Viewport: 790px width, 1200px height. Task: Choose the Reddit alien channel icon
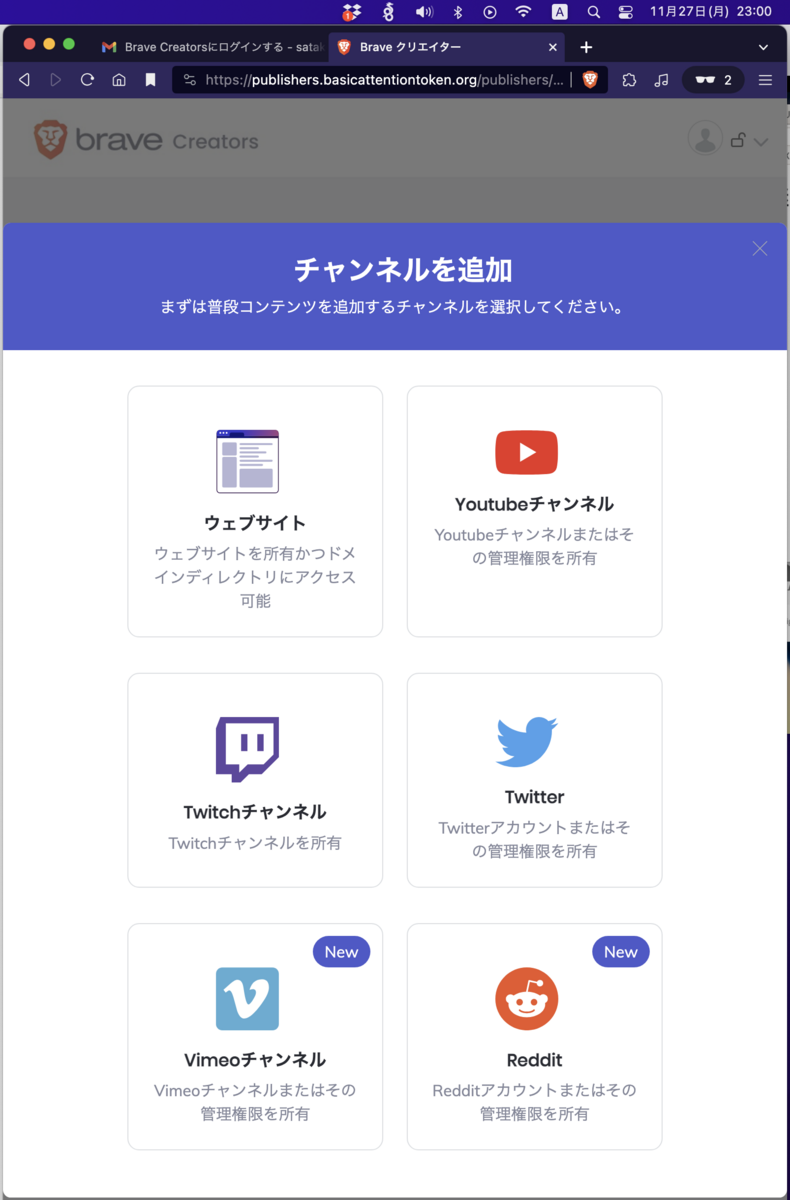[526, 997]
